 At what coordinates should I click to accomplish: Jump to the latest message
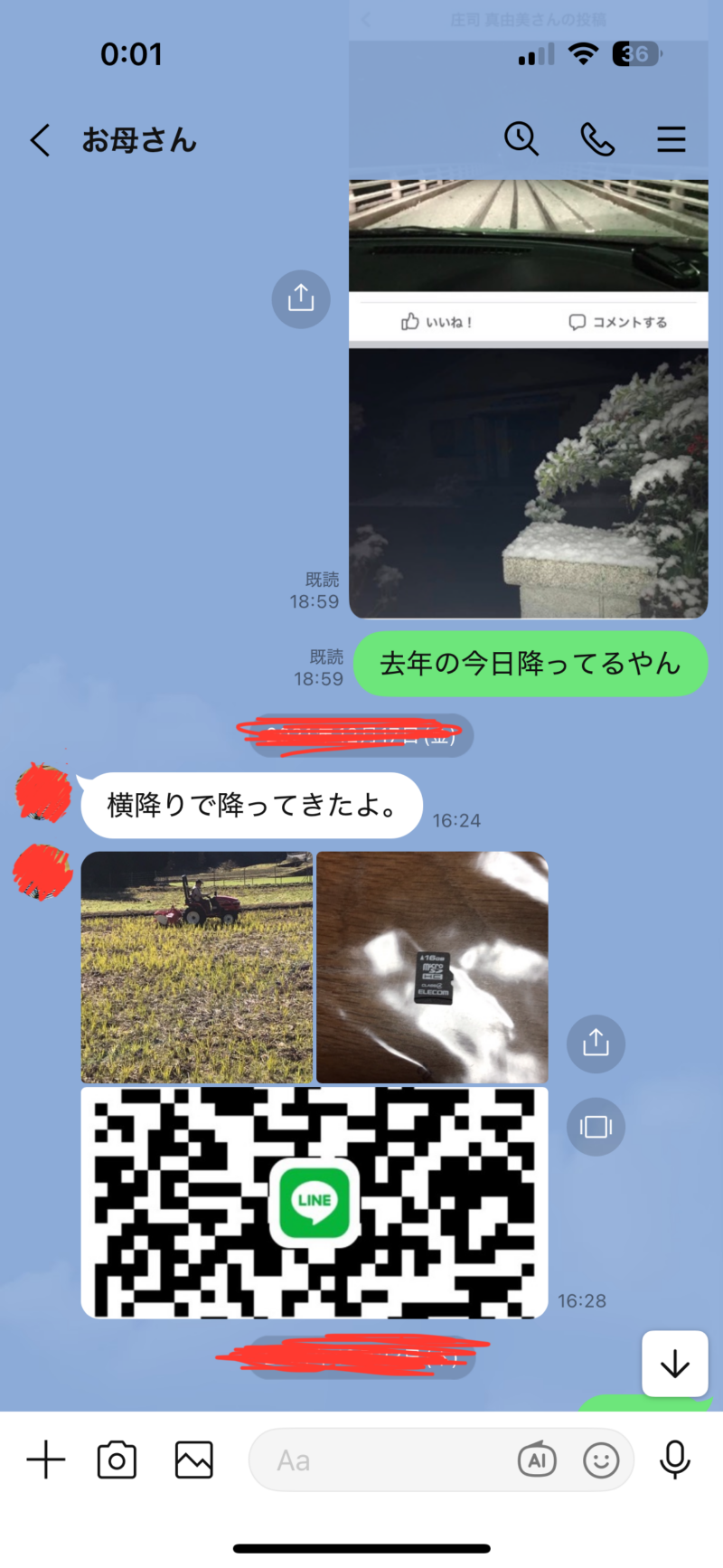(x=674, y=1364)
